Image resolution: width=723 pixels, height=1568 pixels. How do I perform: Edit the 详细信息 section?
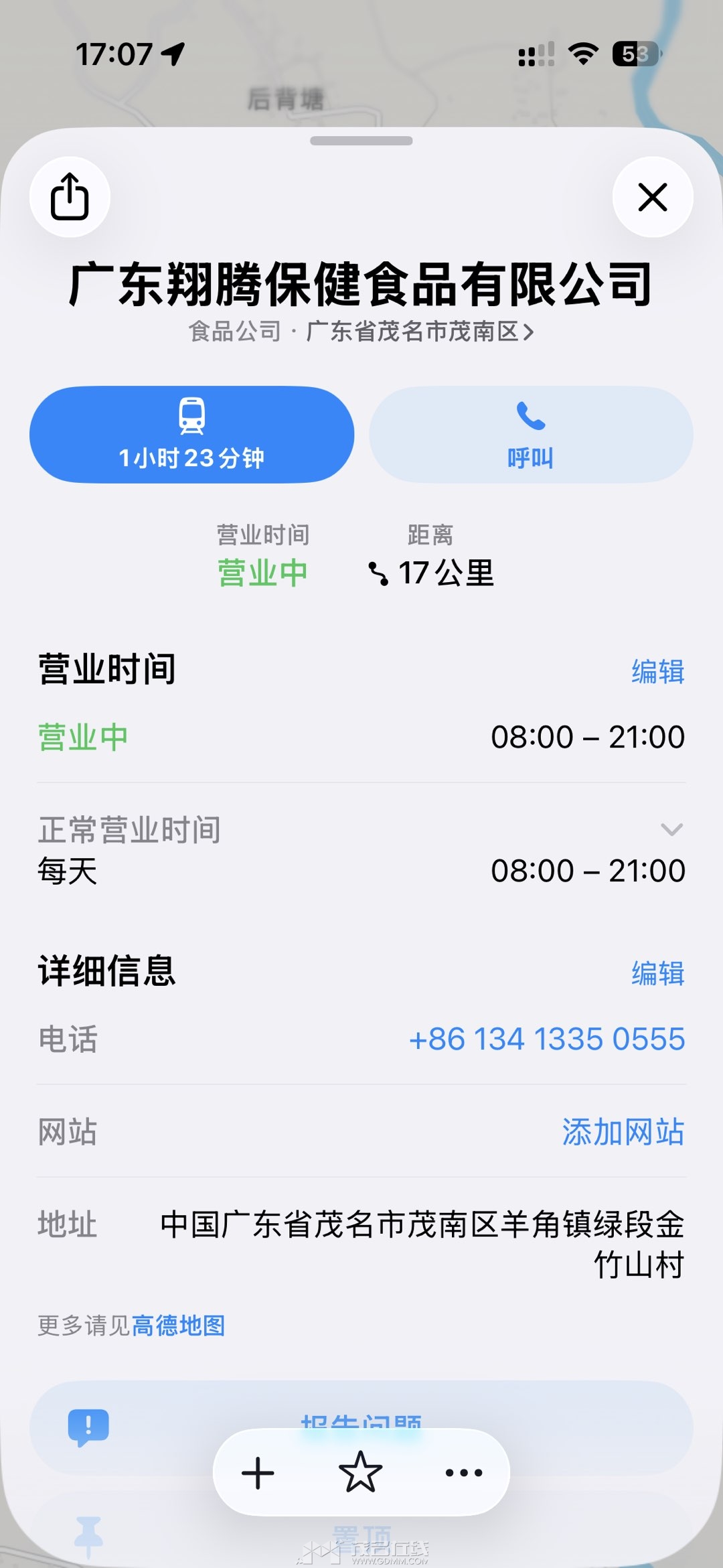657,973
